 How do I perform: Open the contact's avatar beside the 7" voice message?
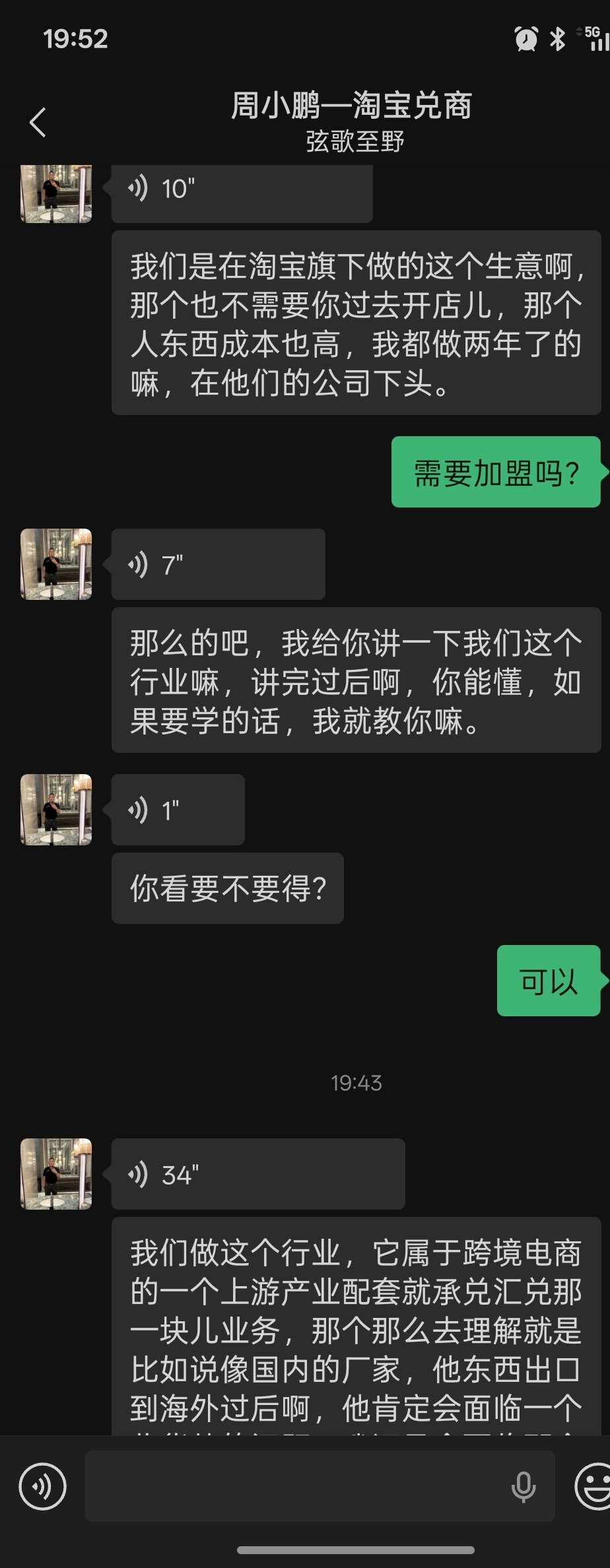(56, 564)
